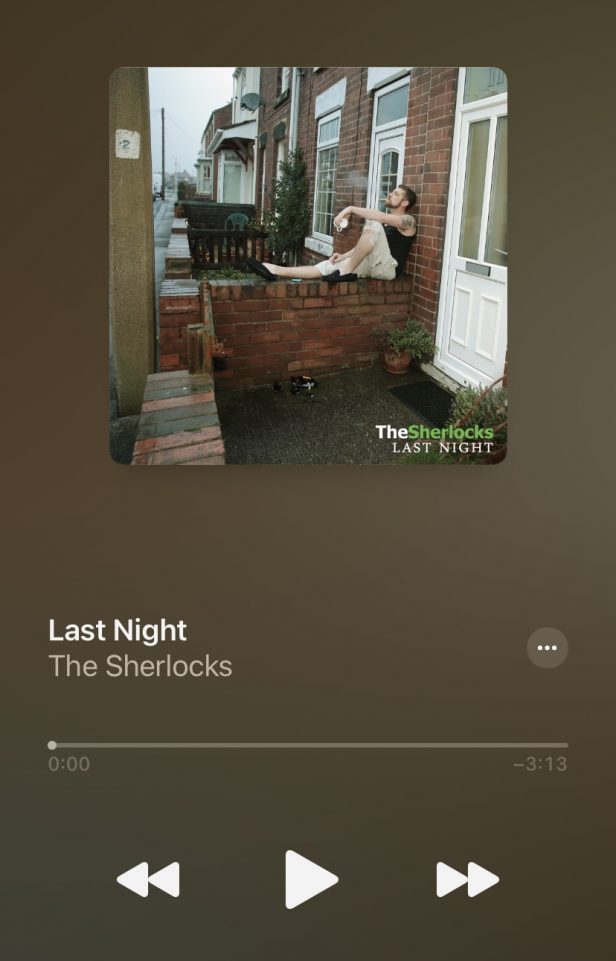Tap the playback progress bar
Screen dimensions: 616x961
308,745
